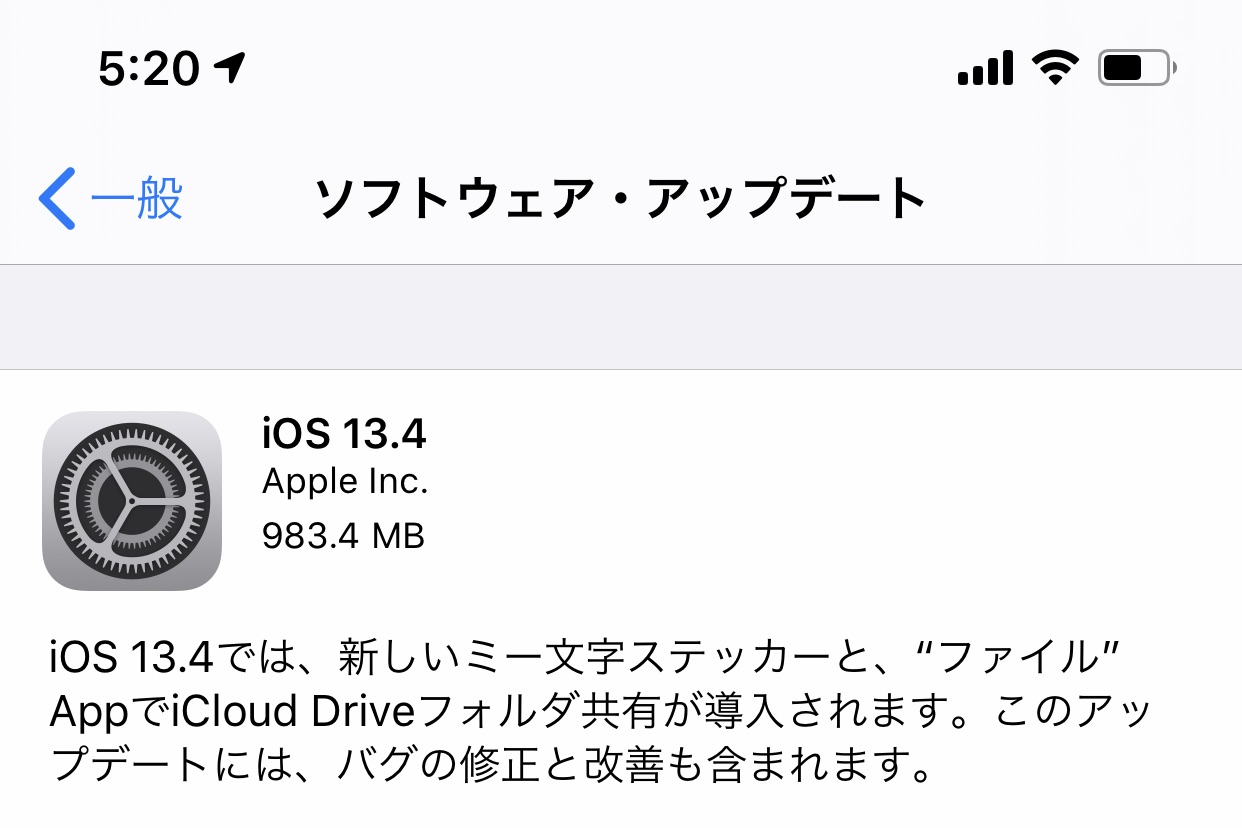
Task: Go back to the 一般 settings
Action: point(111,199)
